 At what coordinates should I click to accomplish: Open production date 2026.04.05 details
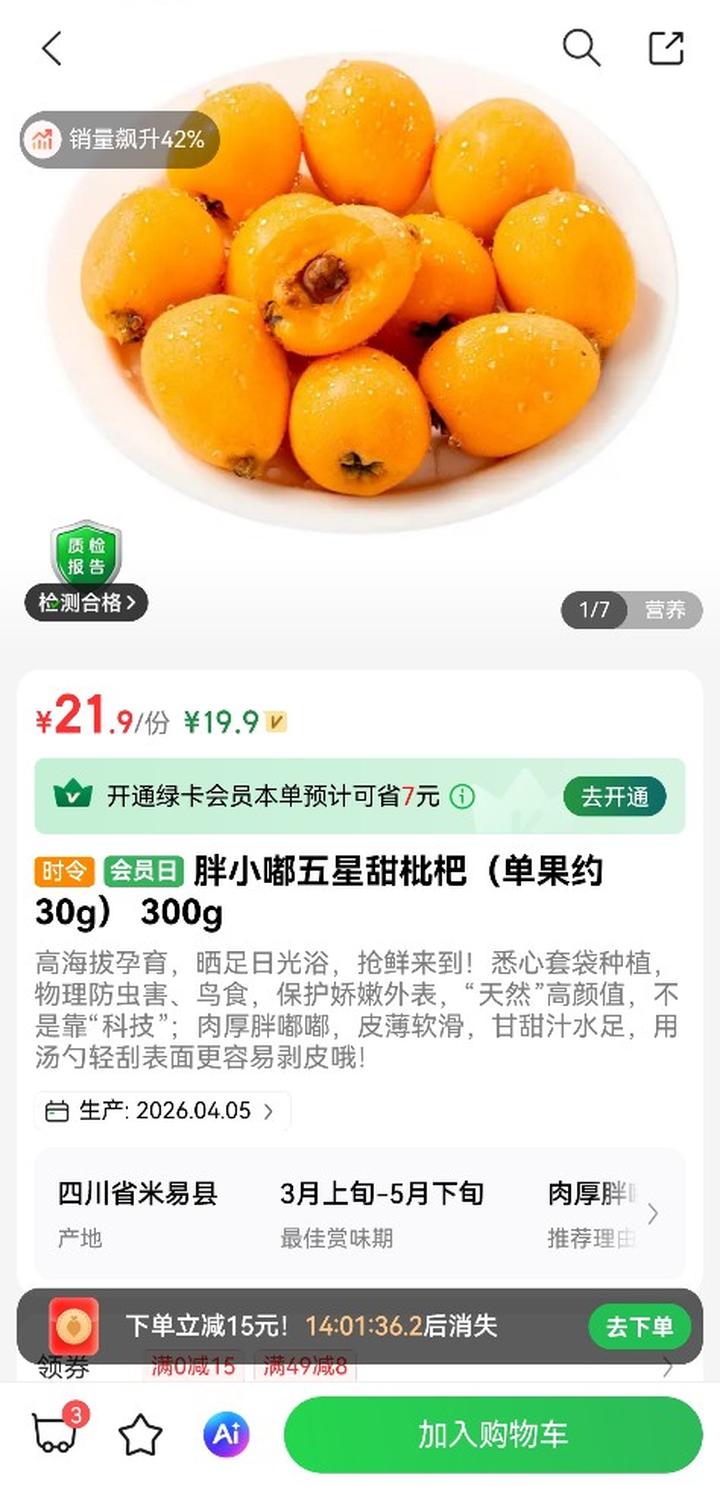163,1111
